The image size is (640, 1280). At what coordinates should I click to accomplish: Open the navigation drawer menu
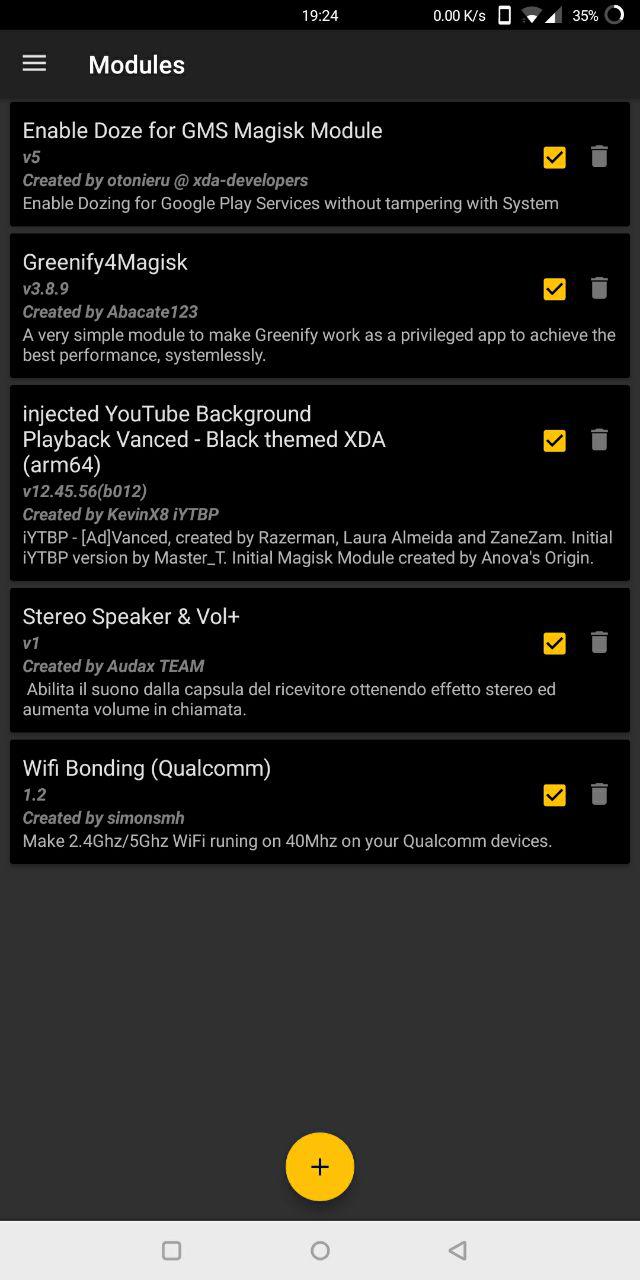pos(34,64)
